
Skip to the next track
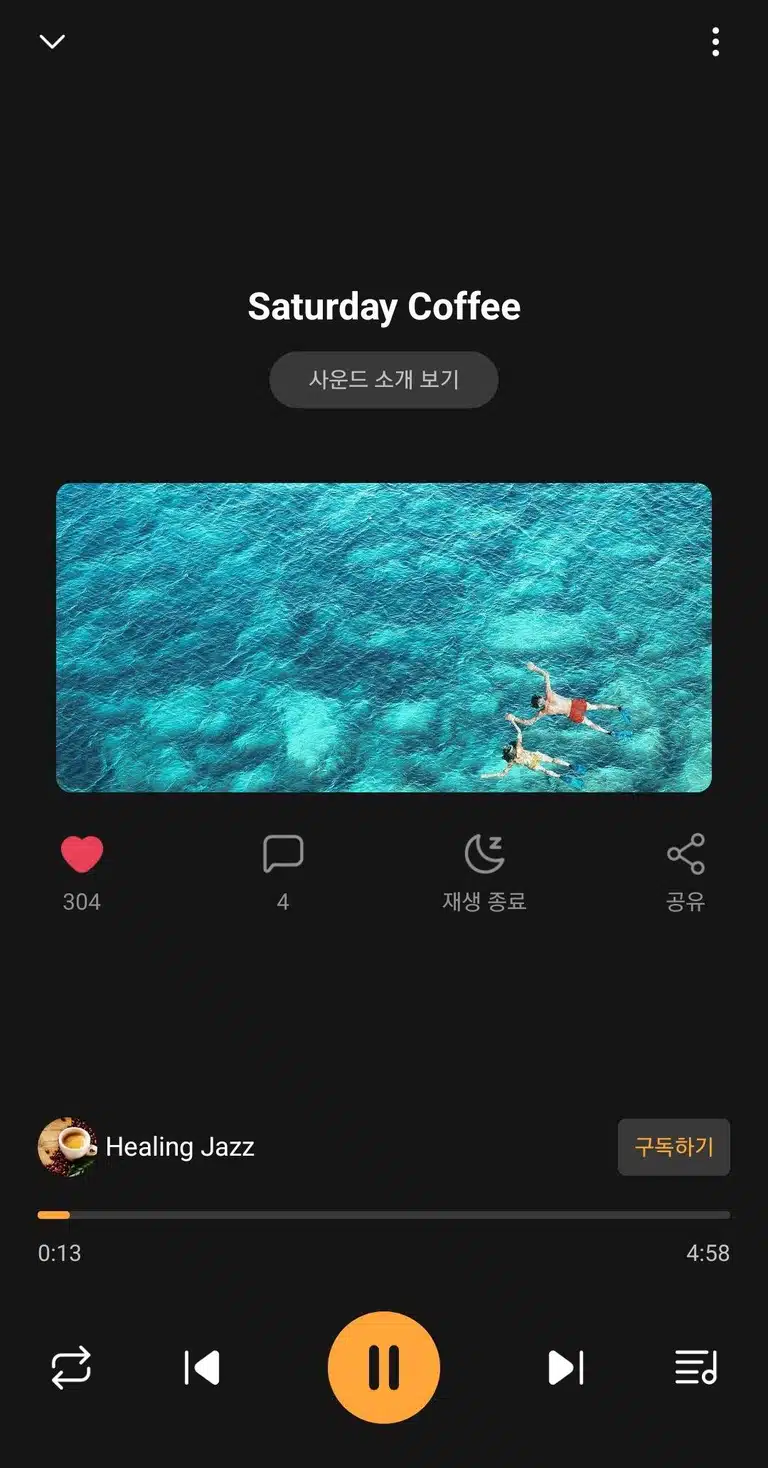tap(565, 1368)
